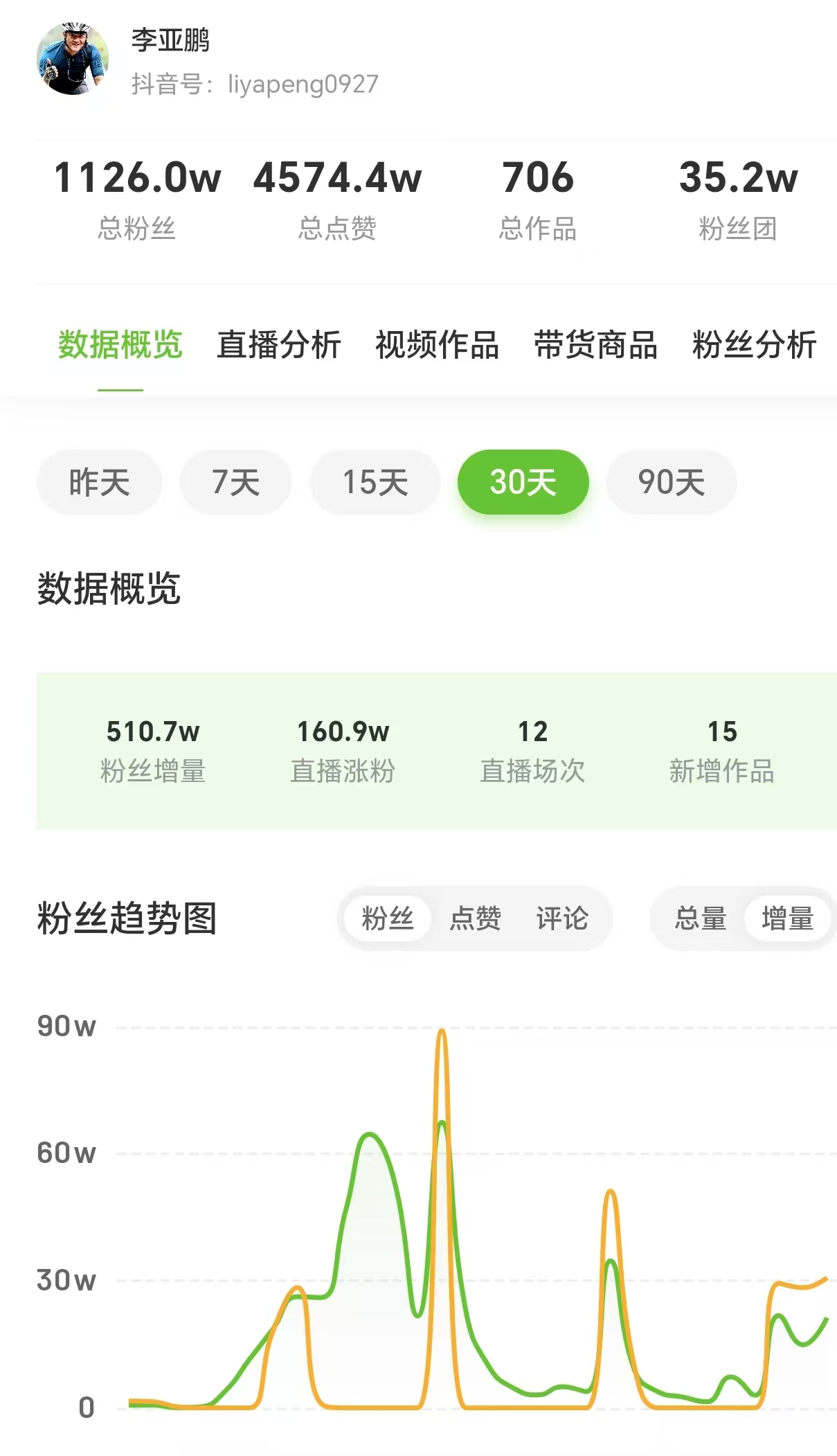The image size is (837, 1456).
Task: Choose the 7天 time range
Action: coord(235,481)
